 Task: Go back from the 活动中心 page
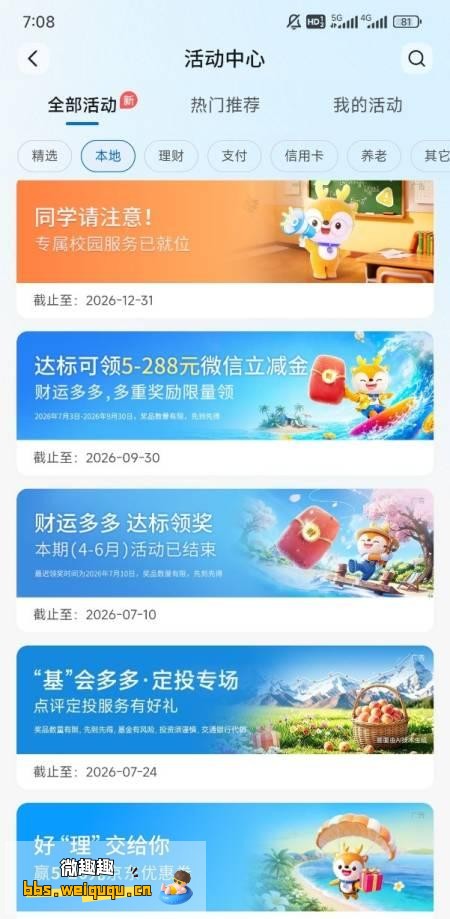33,59
